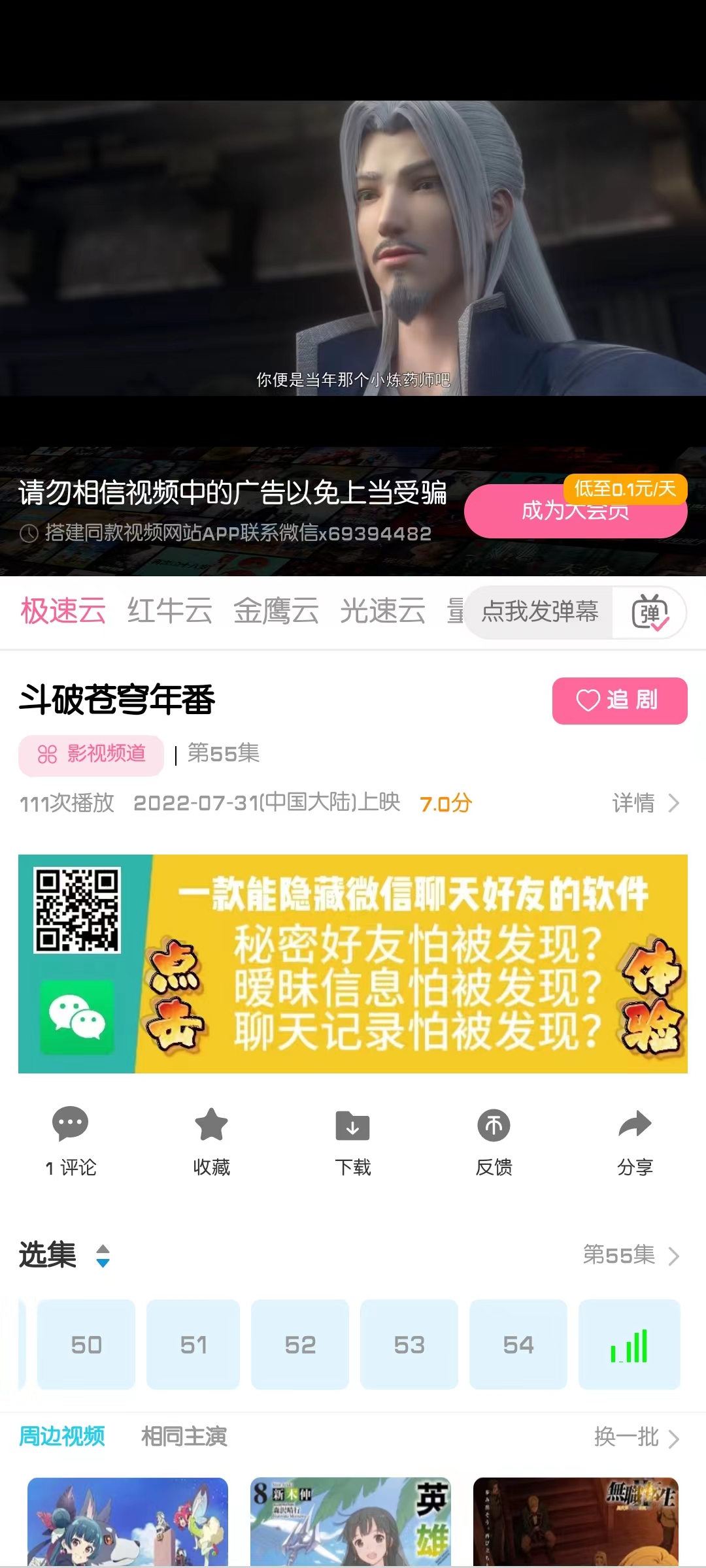Tap 成为大会员 membership button
The width and height of the screenshot is (706, 1568).
coord(574,512)
